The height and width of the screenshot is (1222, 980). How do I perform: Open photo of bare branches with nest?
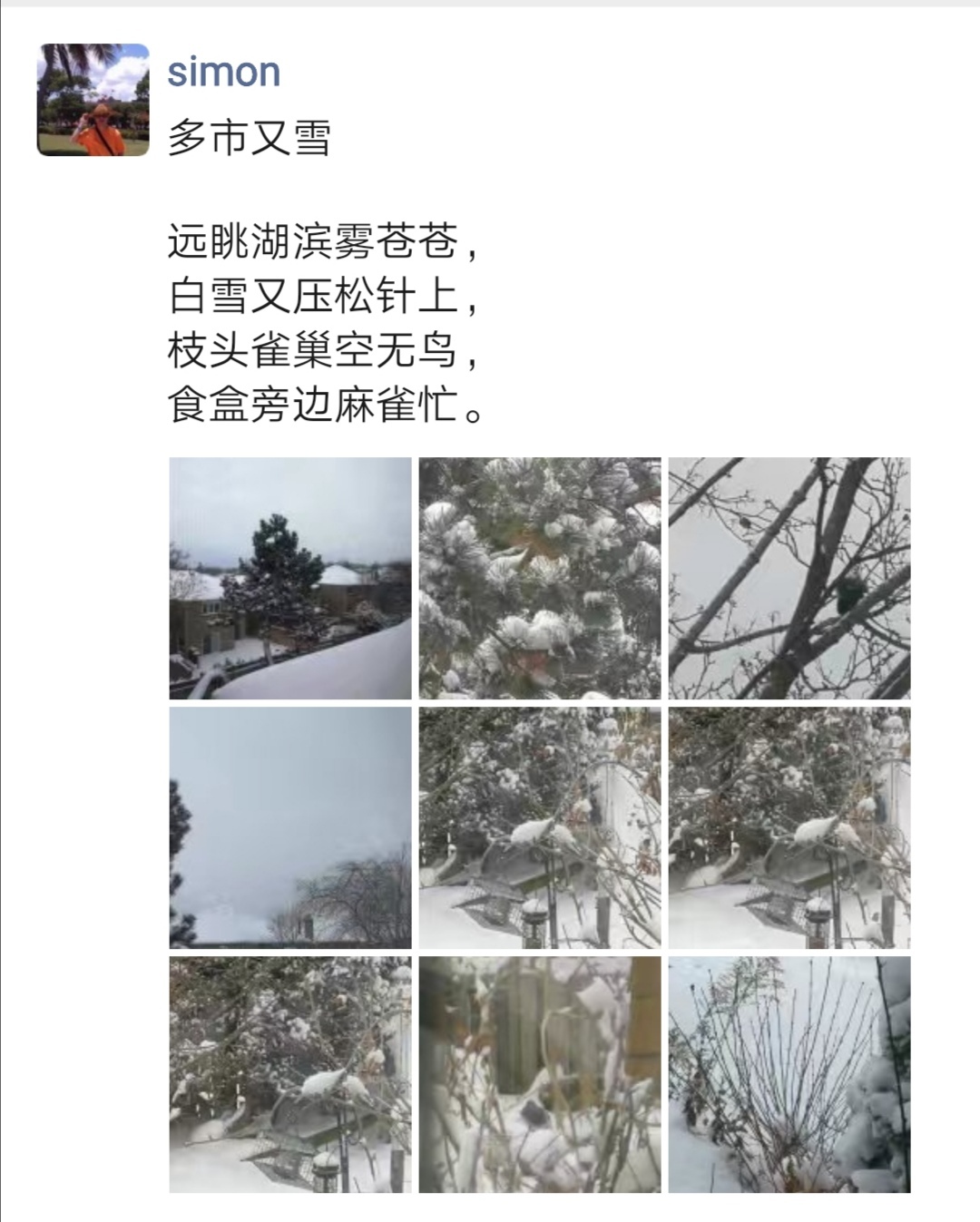(x=789, y=578)
